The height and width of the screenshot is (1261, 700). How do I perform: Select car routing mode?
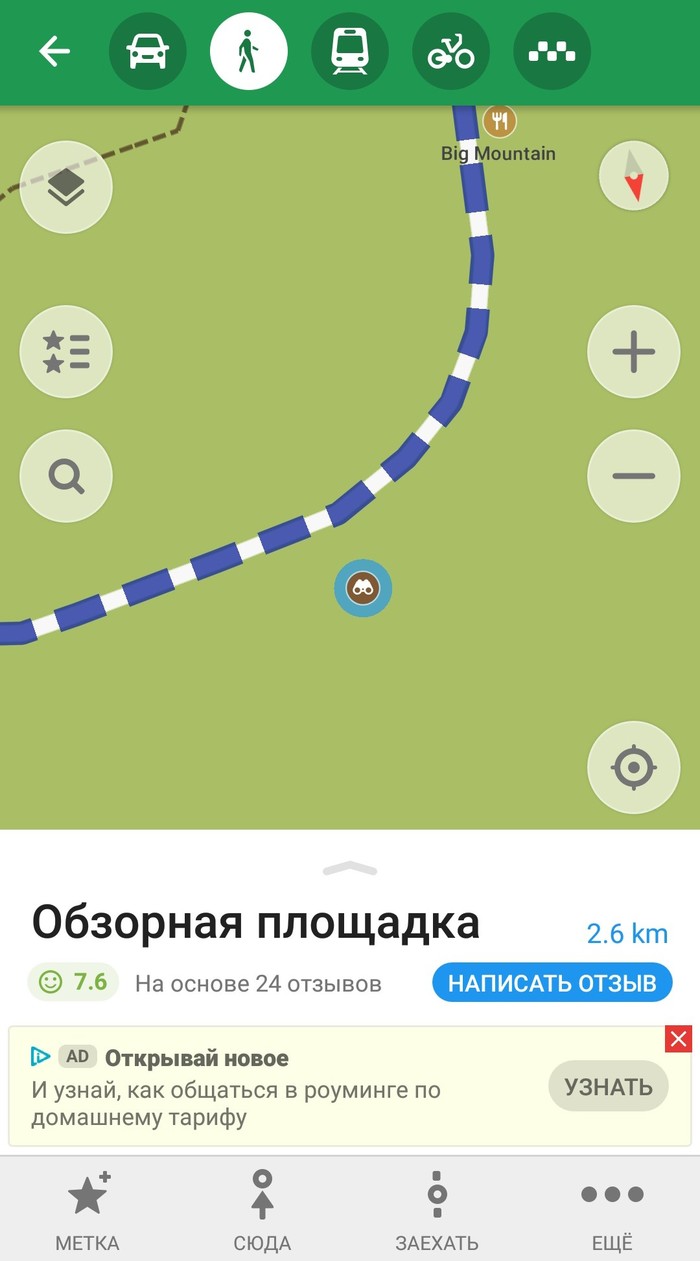pos(147,52)
